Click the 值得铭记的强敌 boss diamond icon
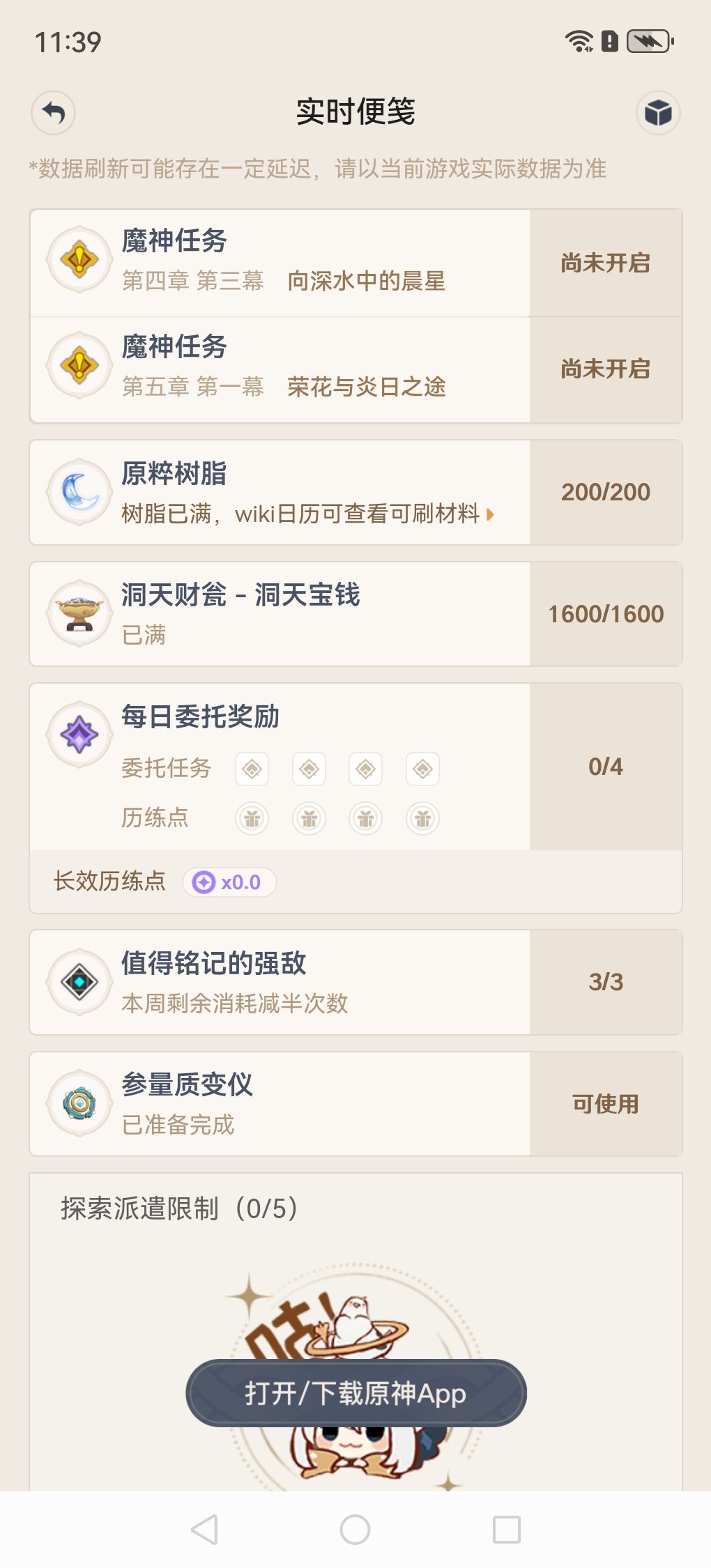Image resolution: width=711 pixels, height=1568 pixels. tap(79, 981)
